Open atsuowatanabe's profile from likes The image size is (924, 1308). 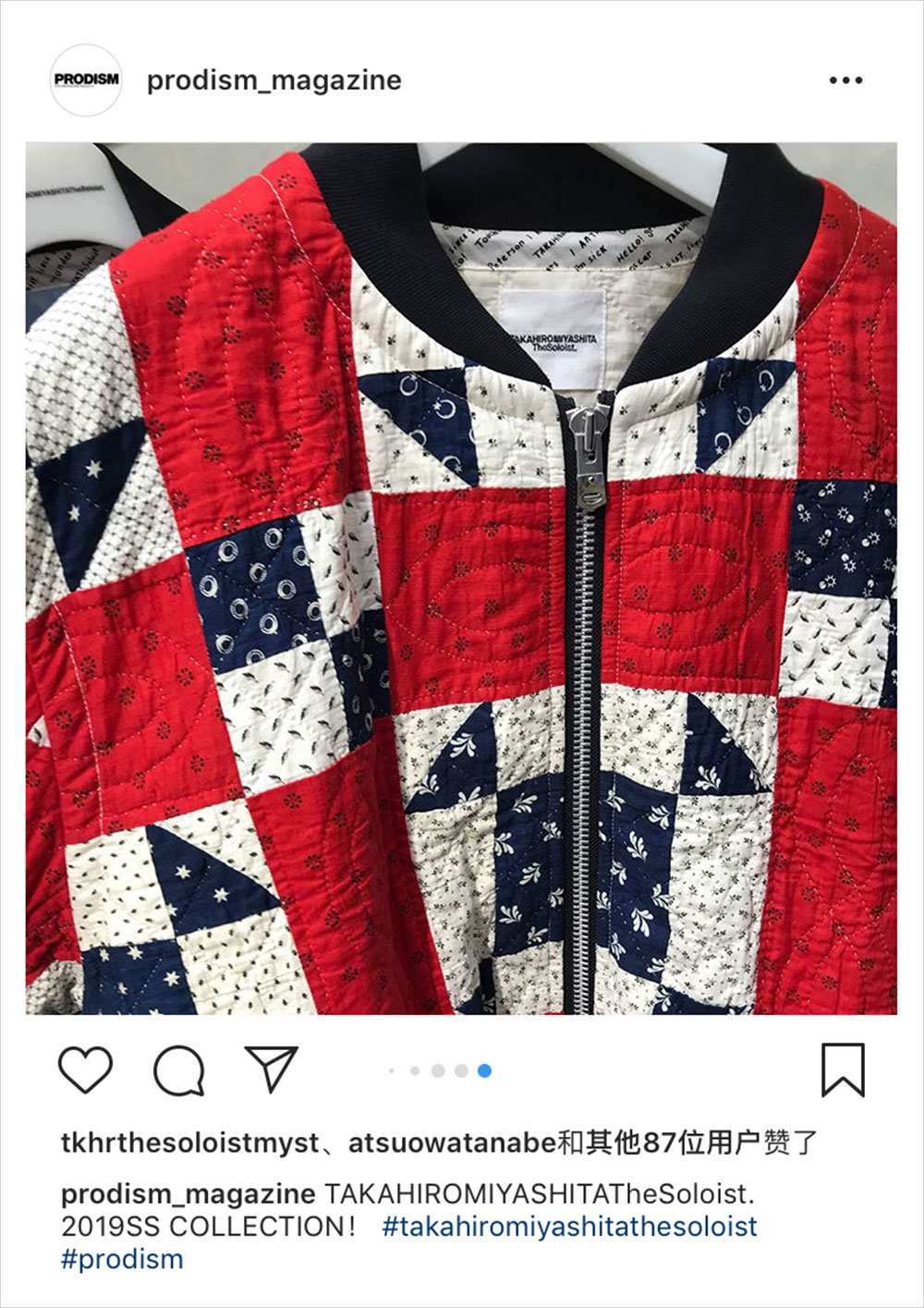(452, 1143)
